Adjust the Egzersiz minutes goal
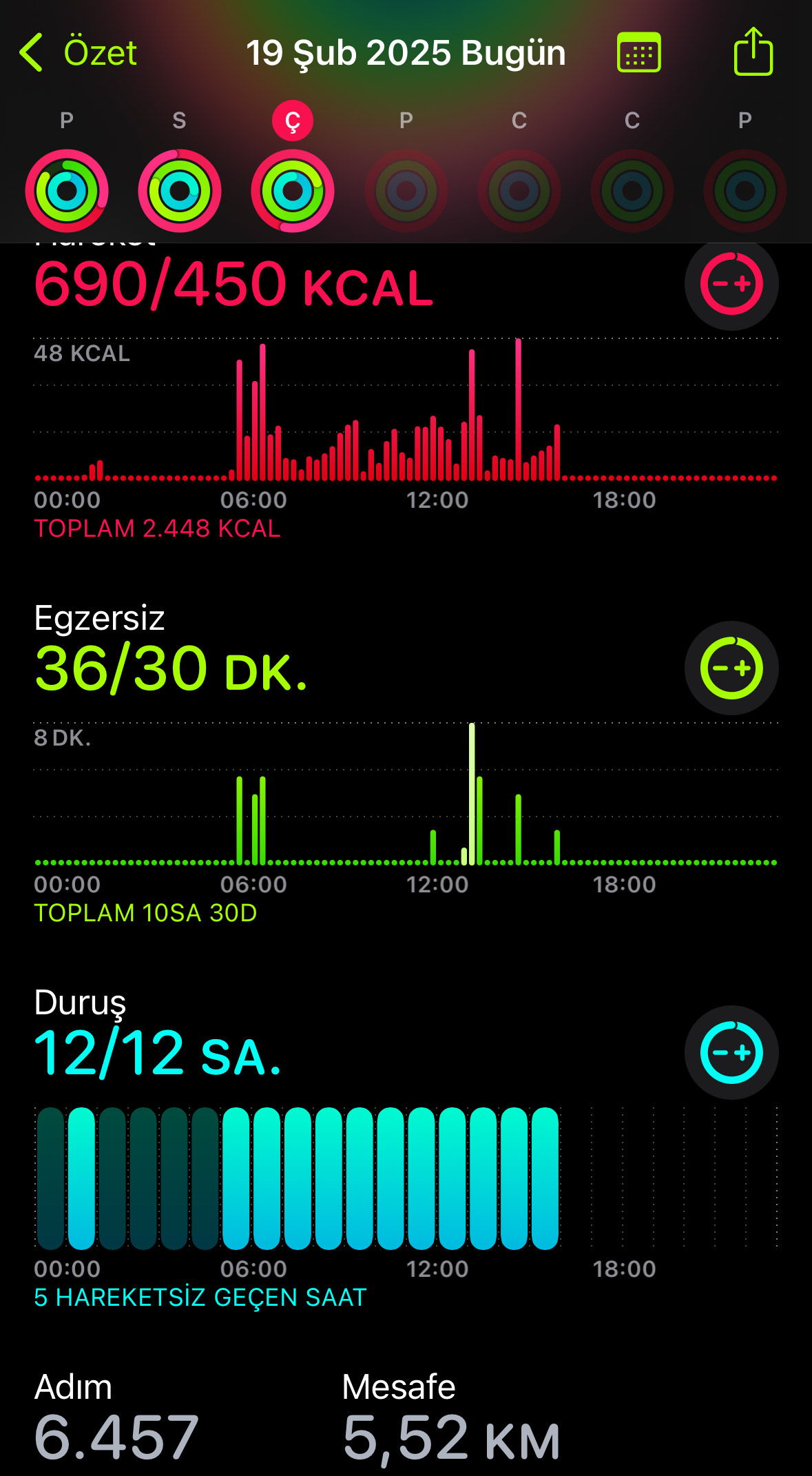812x1476 pixels. [731, 668]
